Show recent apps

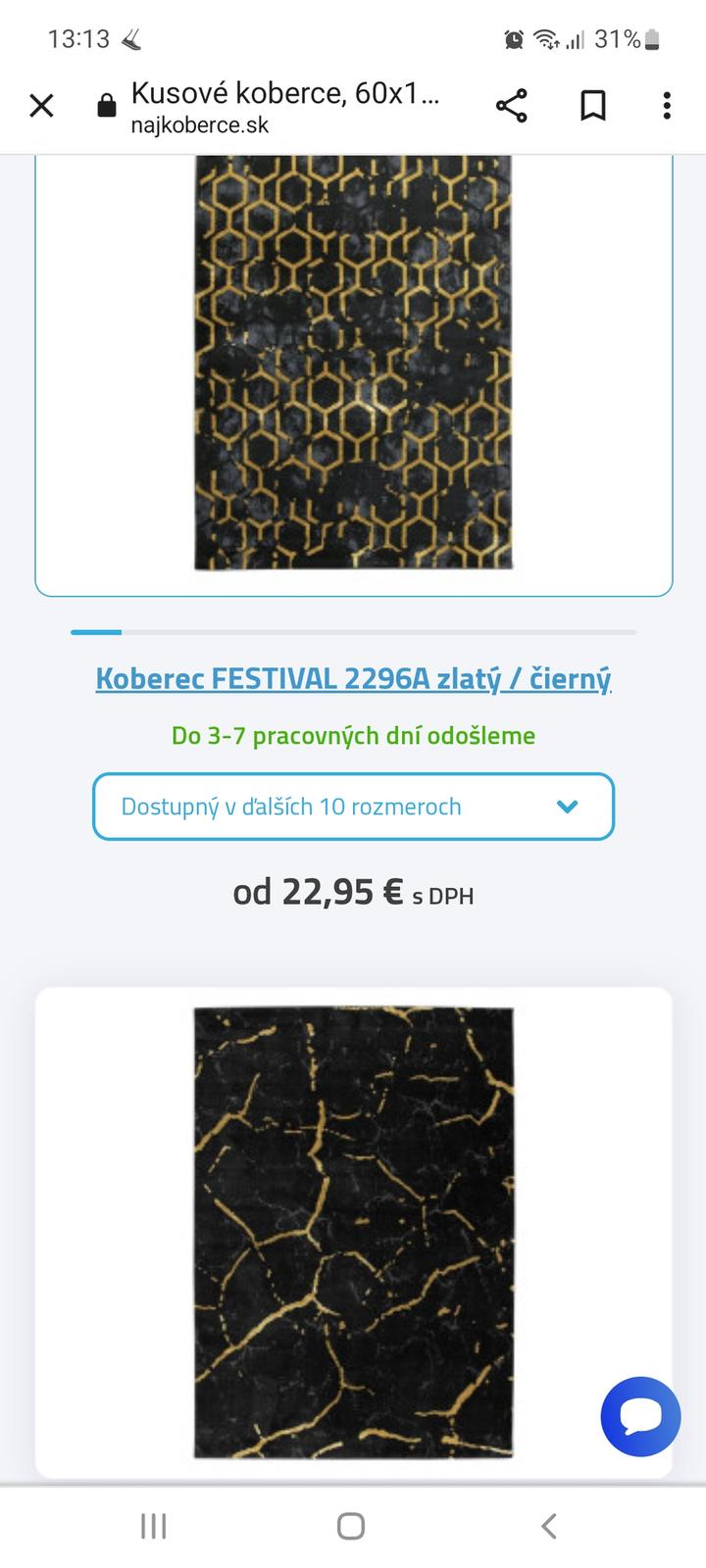coord(154,1526)
